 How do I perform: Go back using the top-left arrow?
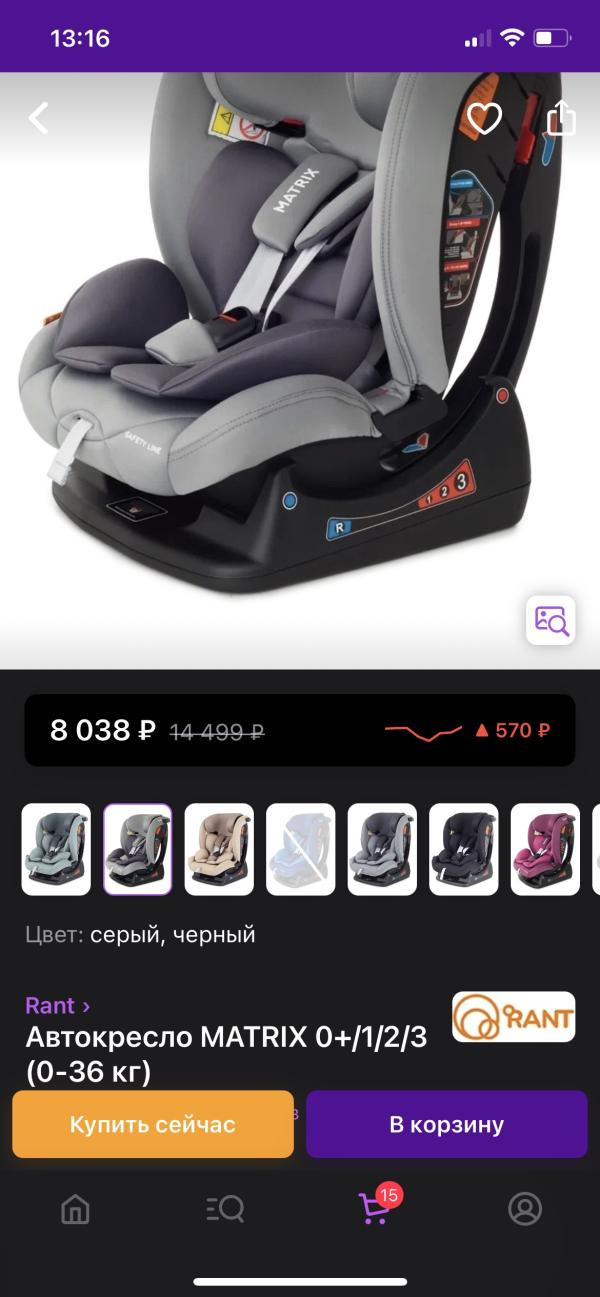pos(38,118)
